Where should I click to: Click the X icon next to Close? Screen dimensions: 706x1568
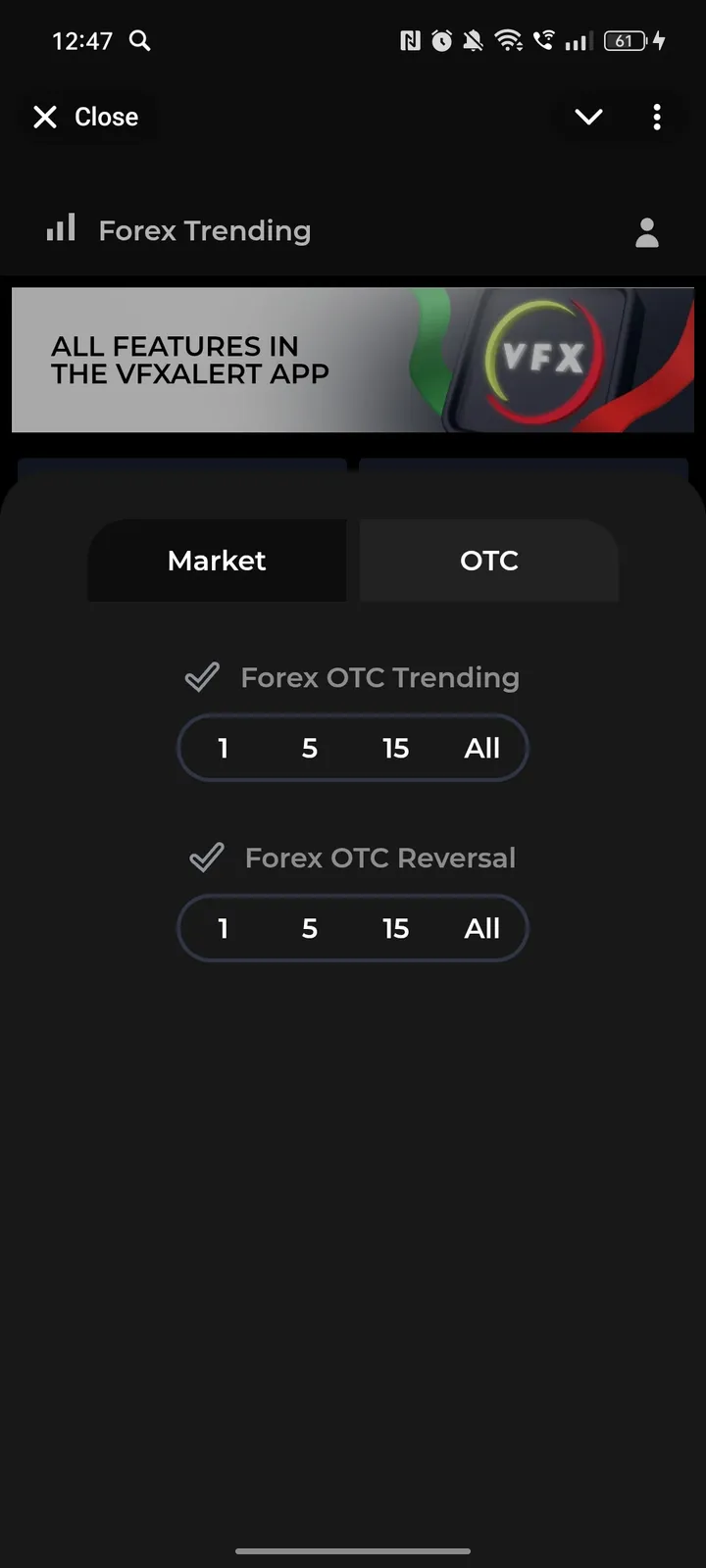44,117
